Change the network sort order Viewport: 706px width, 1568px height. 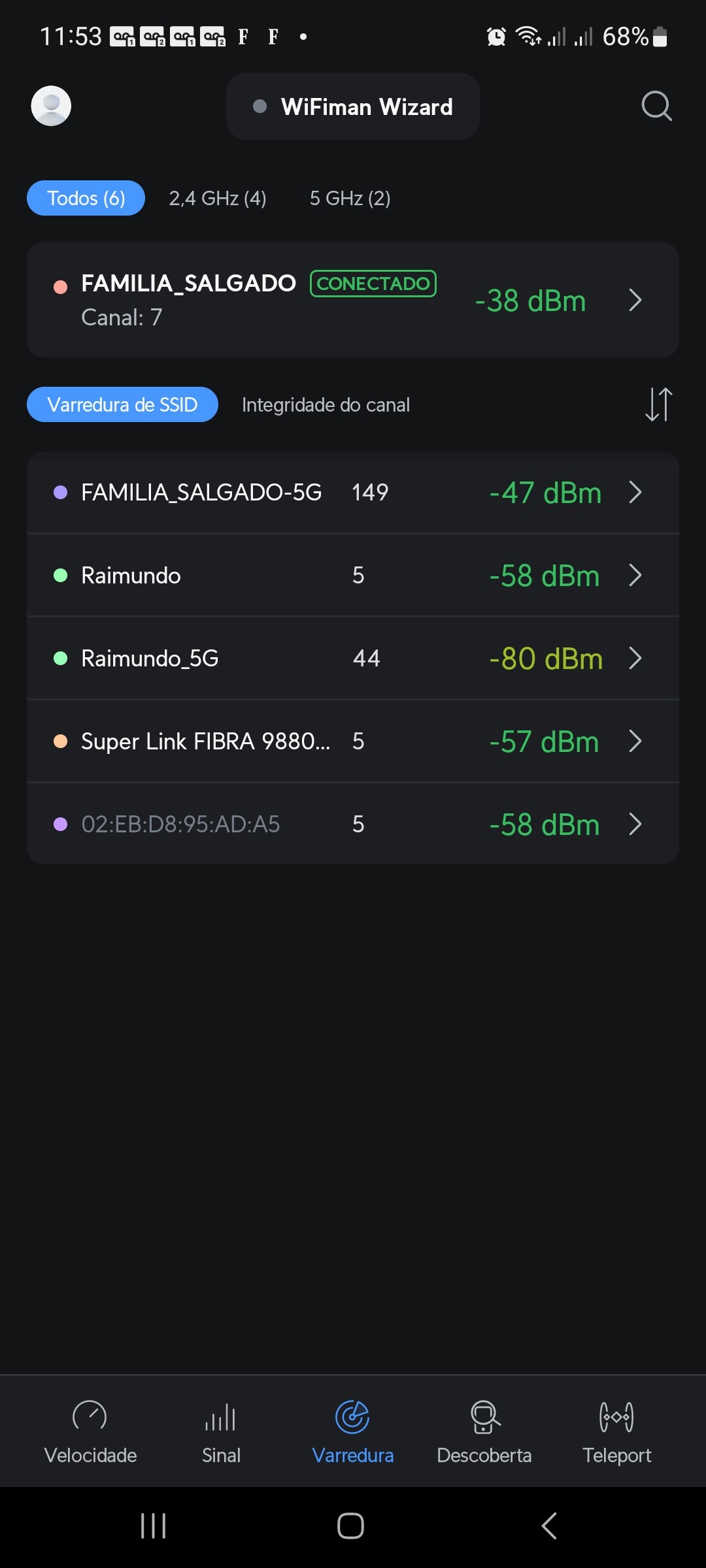click(x=658, y=404)
